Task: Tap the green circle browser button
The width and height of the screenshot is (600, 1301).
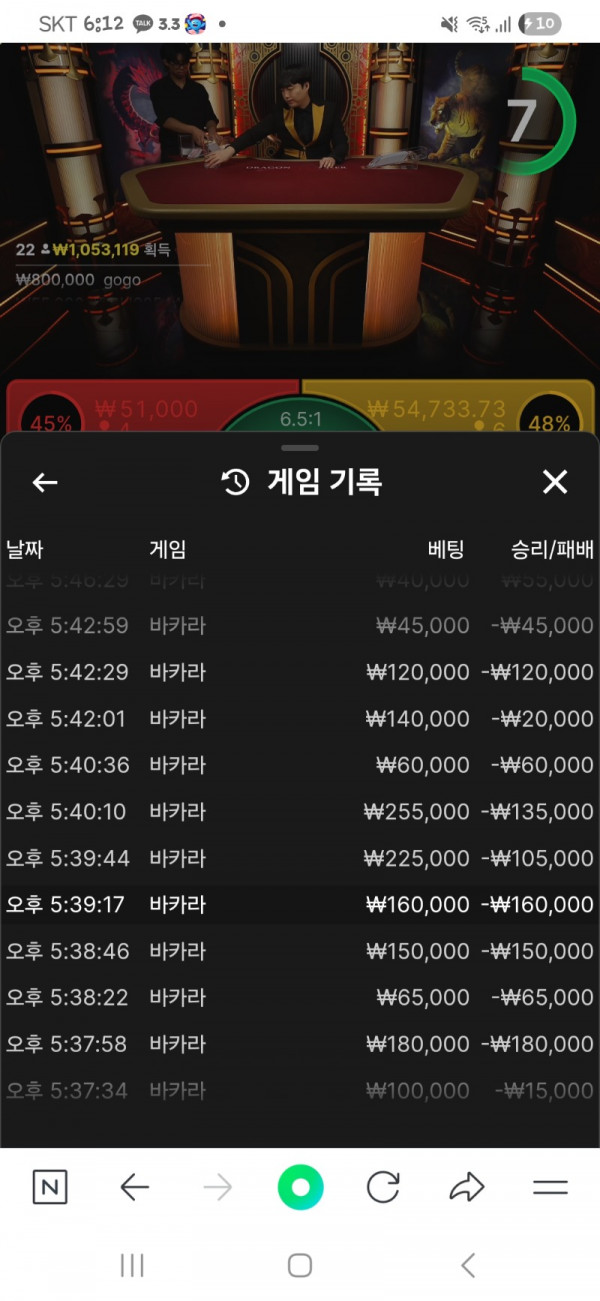Action: click(300, 1188)
